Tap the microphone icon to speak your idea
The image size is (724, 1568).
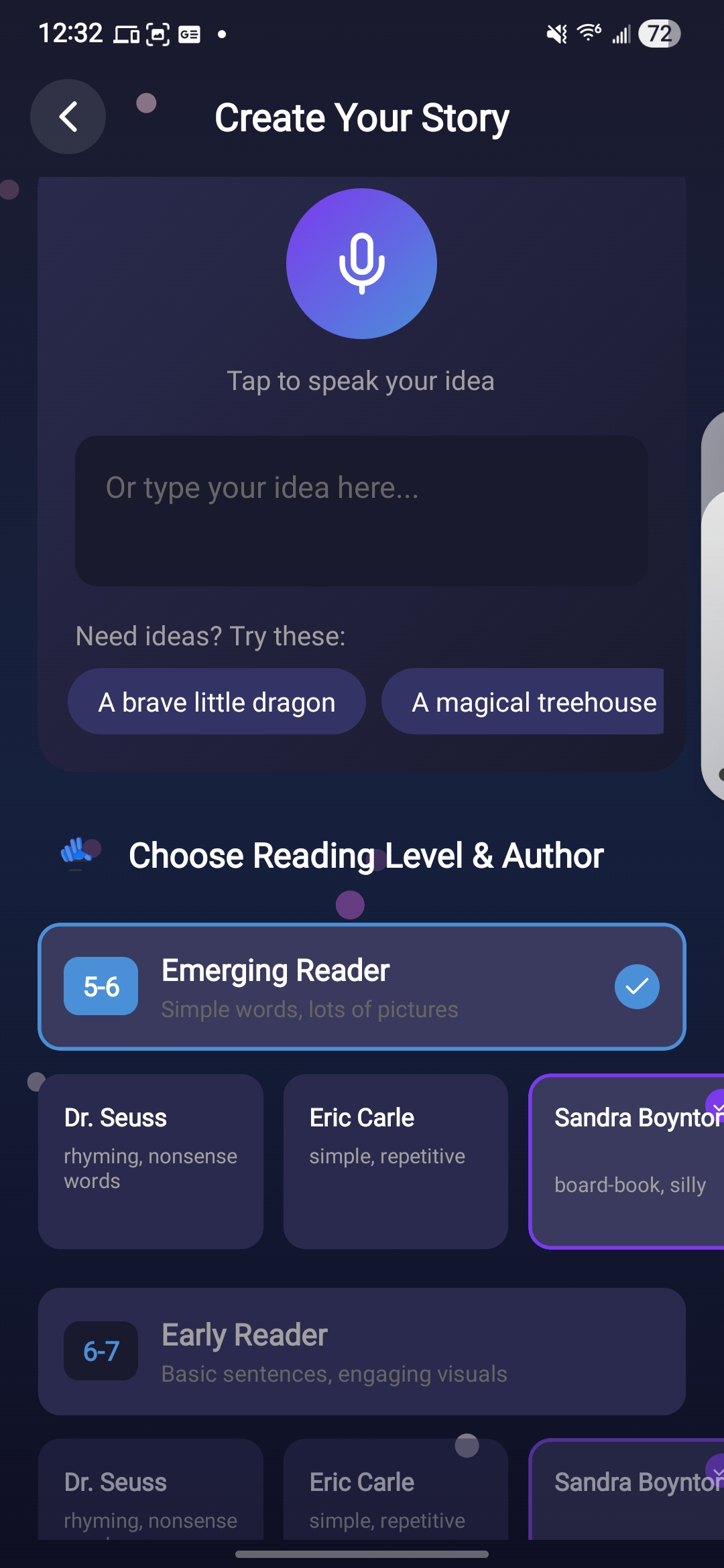(361, 263)
